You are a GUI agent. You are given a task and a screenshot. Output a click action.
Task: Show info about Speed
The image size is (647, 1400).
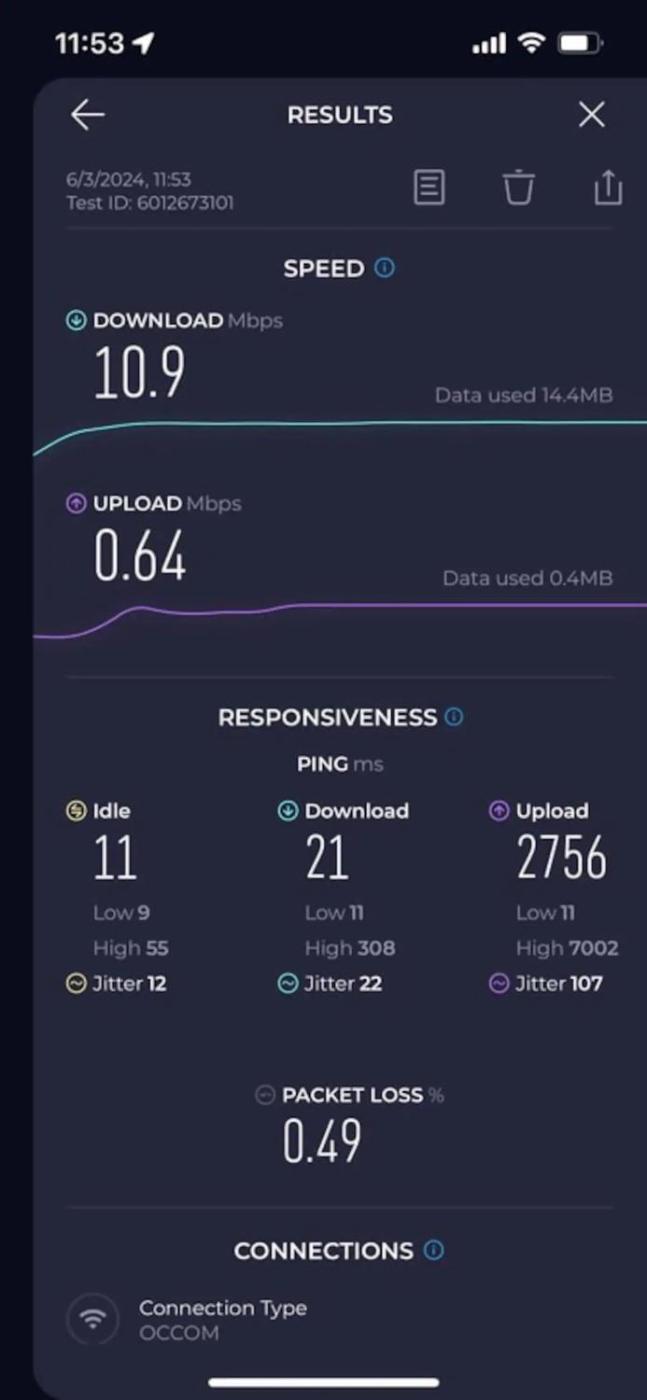385,268
